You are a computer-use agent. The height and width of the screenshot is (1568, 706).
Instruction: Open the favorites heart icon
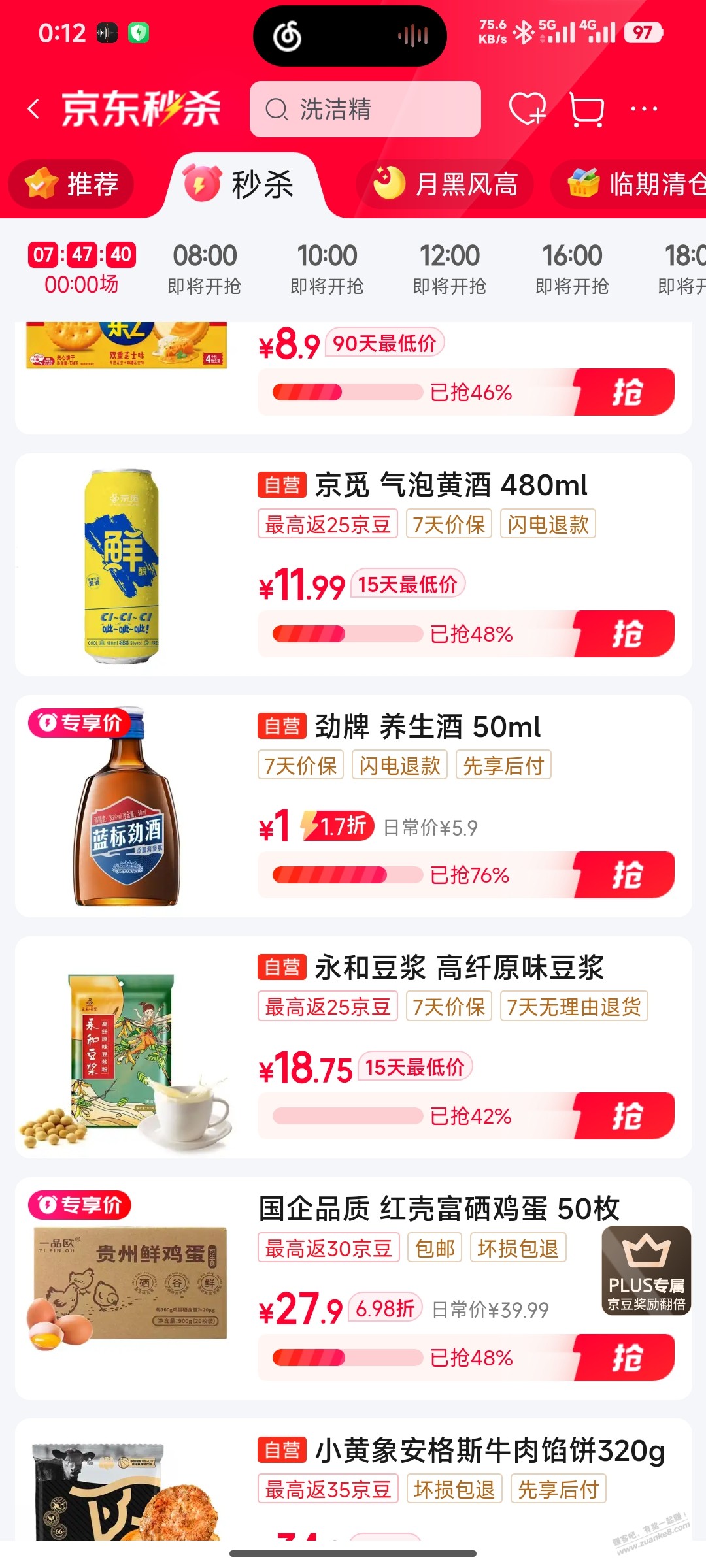[527, 109]
